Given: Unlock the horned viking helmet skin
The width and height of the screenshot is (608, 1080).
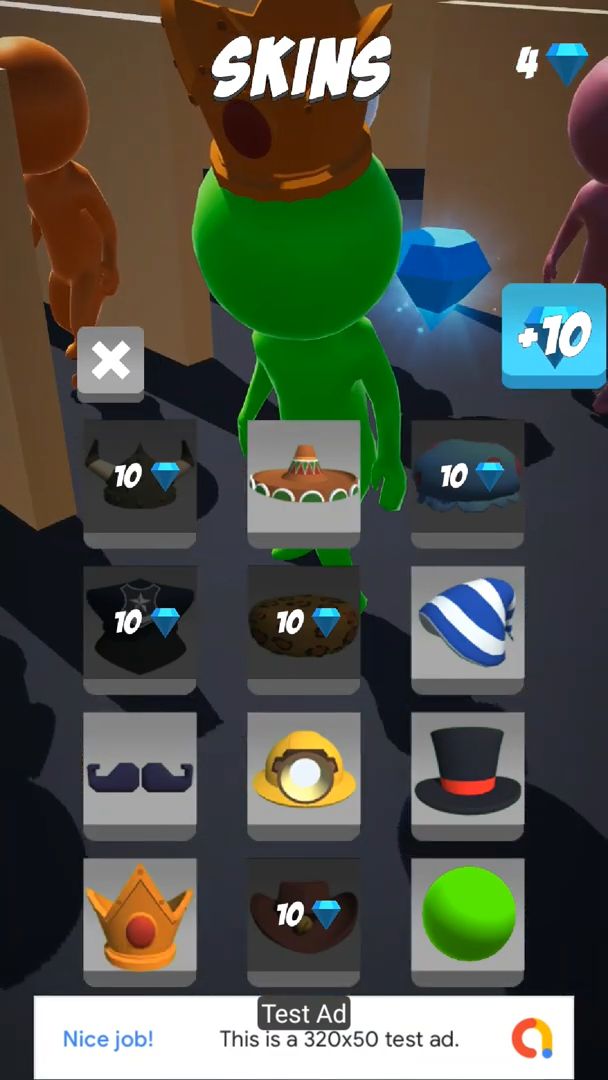Looking at the screenshot, I should coord(140,477).
